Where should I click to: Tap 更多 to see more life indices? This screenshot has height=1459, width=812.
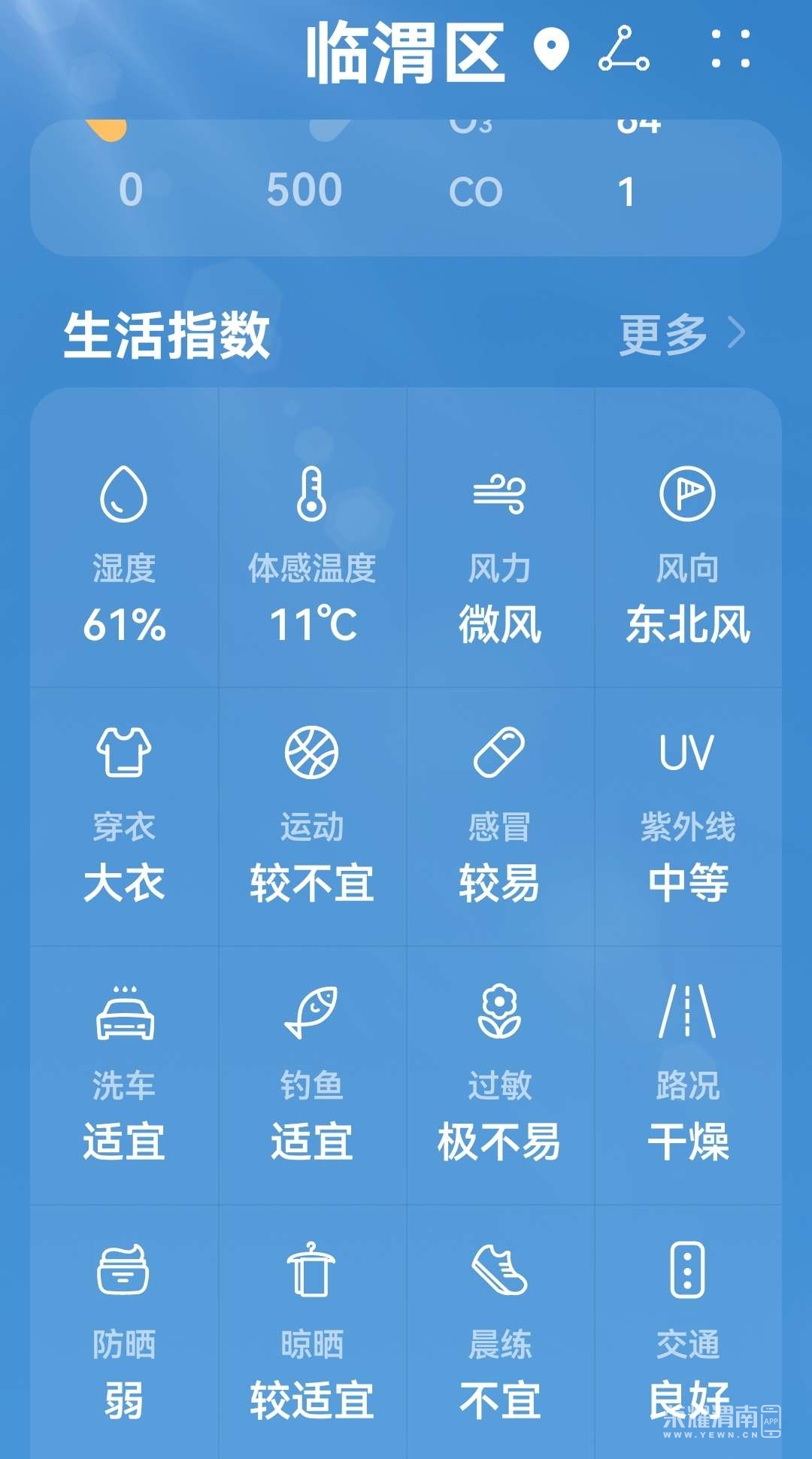tap(681, 335)
